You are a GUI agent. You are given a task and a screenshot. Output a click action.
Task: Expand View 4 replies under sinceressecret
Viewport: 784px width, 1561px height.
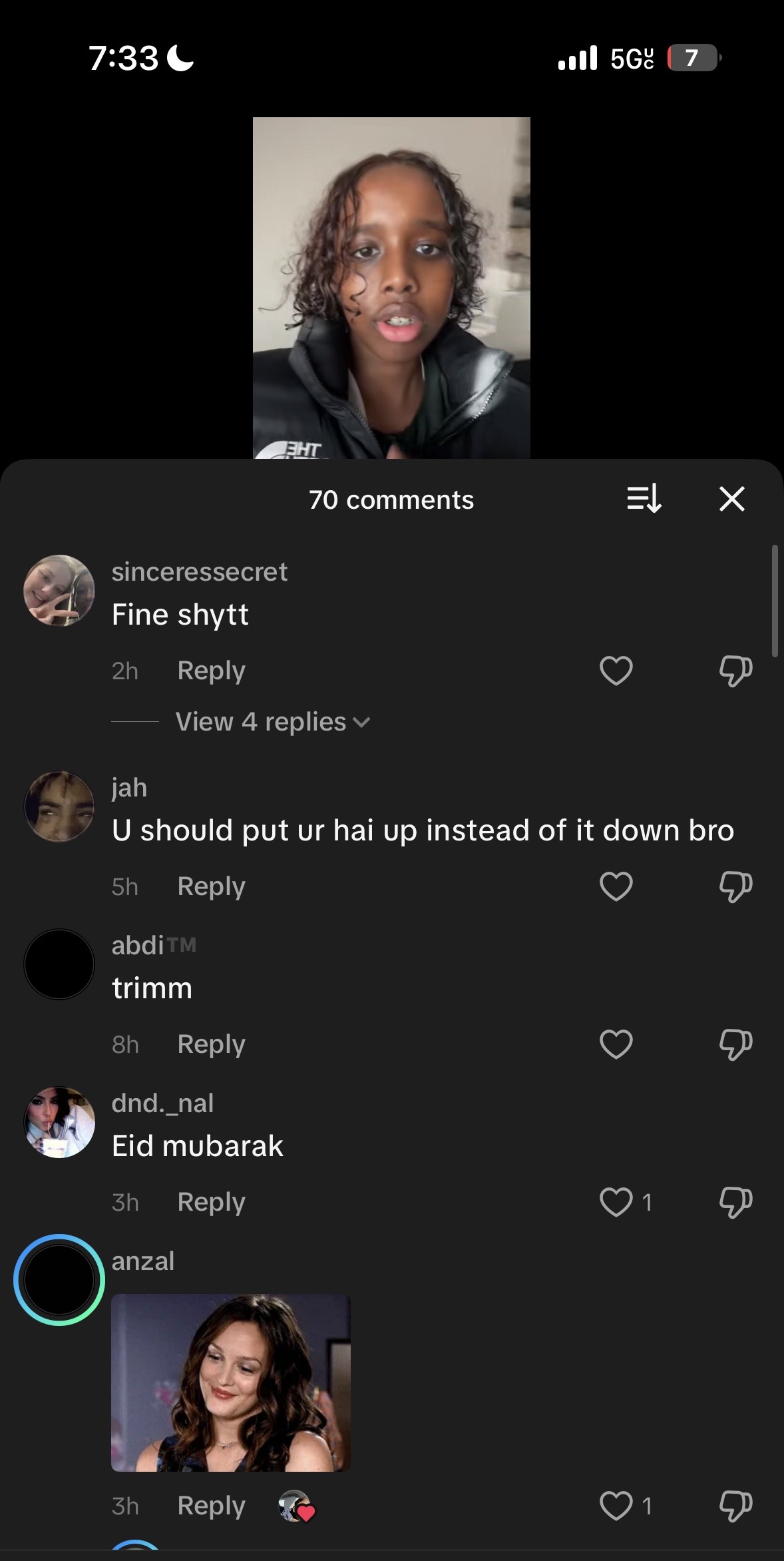(x=272, y=722)
